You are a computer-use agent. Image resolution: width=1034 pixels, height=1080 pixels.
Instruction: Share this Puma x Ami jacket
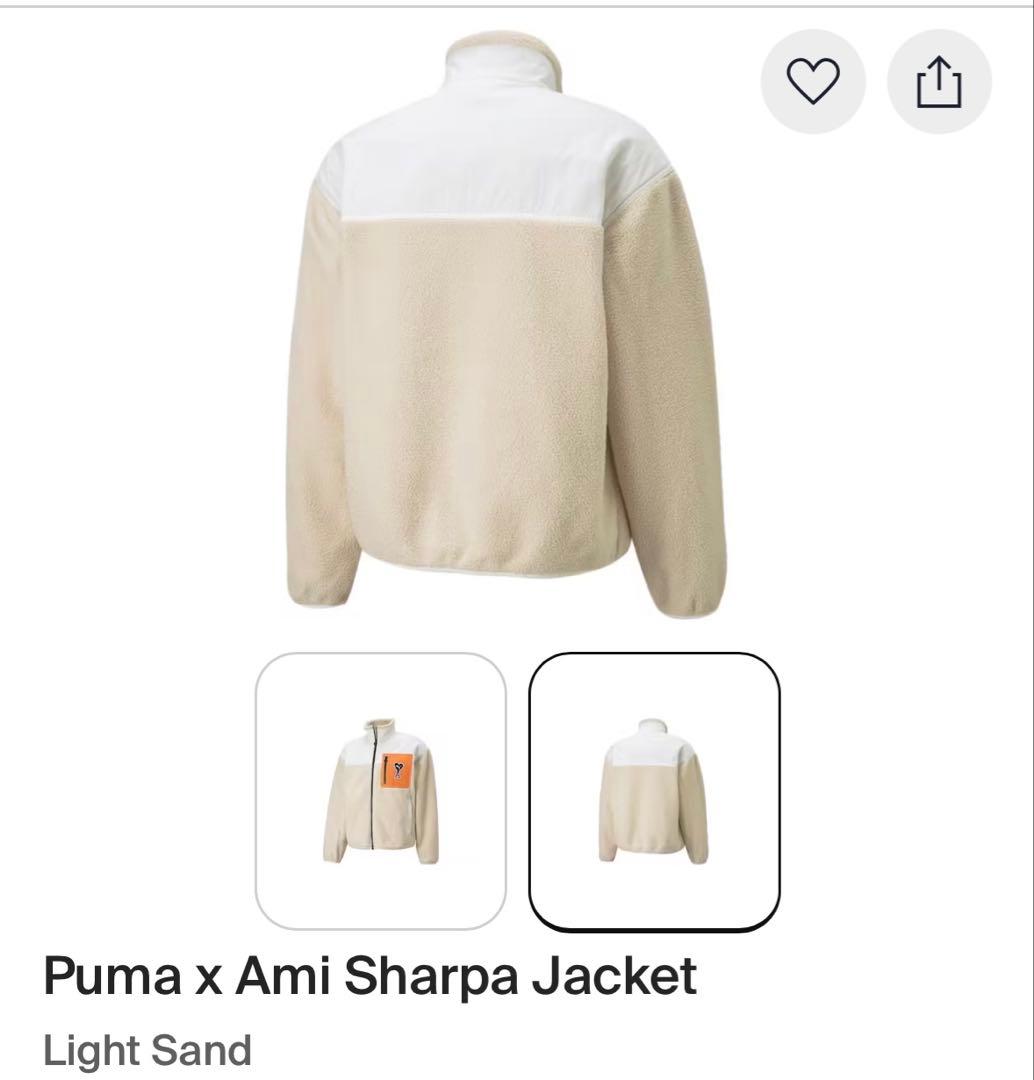coord(939,82)
